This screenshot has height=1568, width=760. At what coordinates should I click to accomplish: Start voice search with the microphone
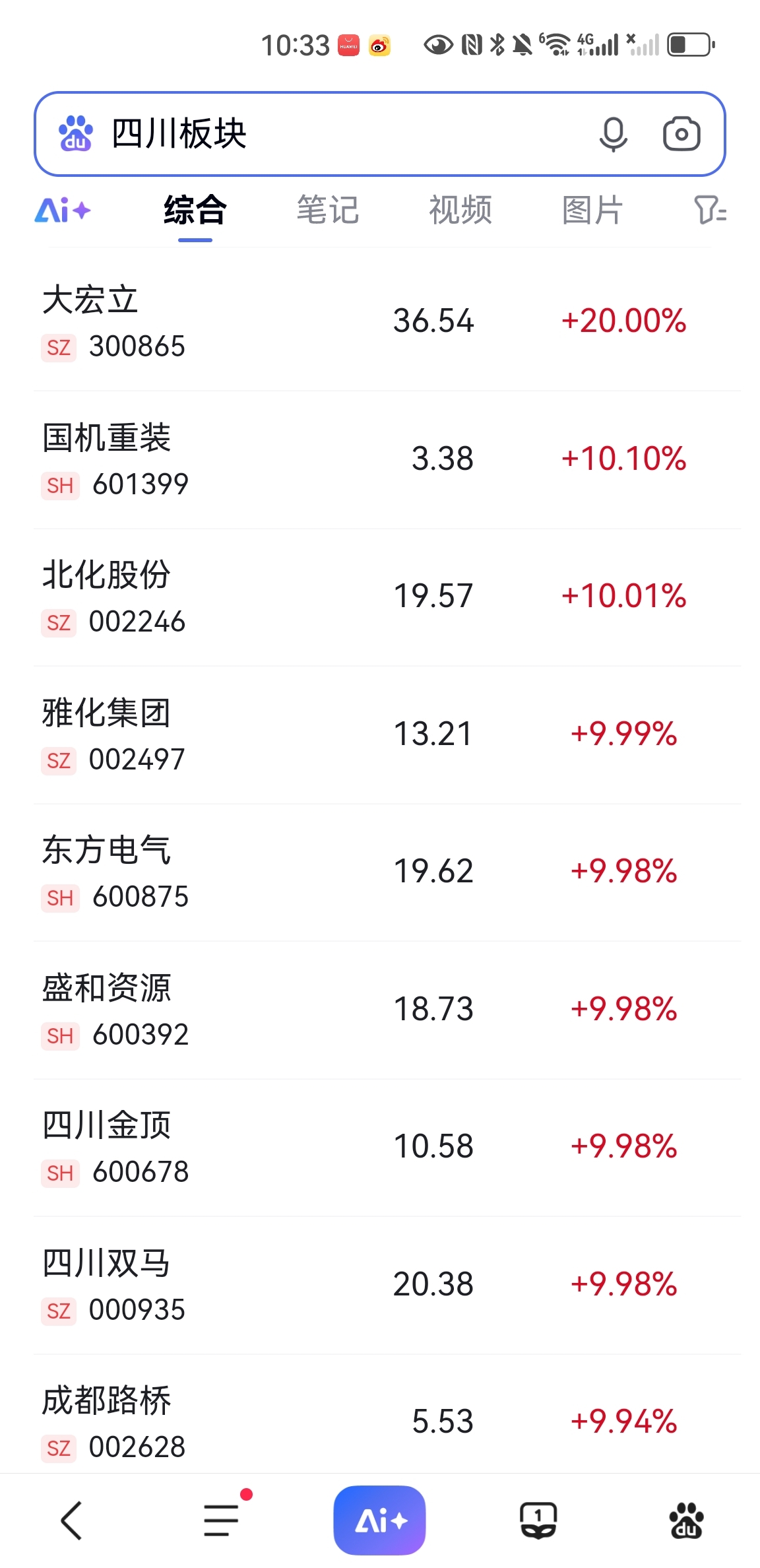pos(613,135)
